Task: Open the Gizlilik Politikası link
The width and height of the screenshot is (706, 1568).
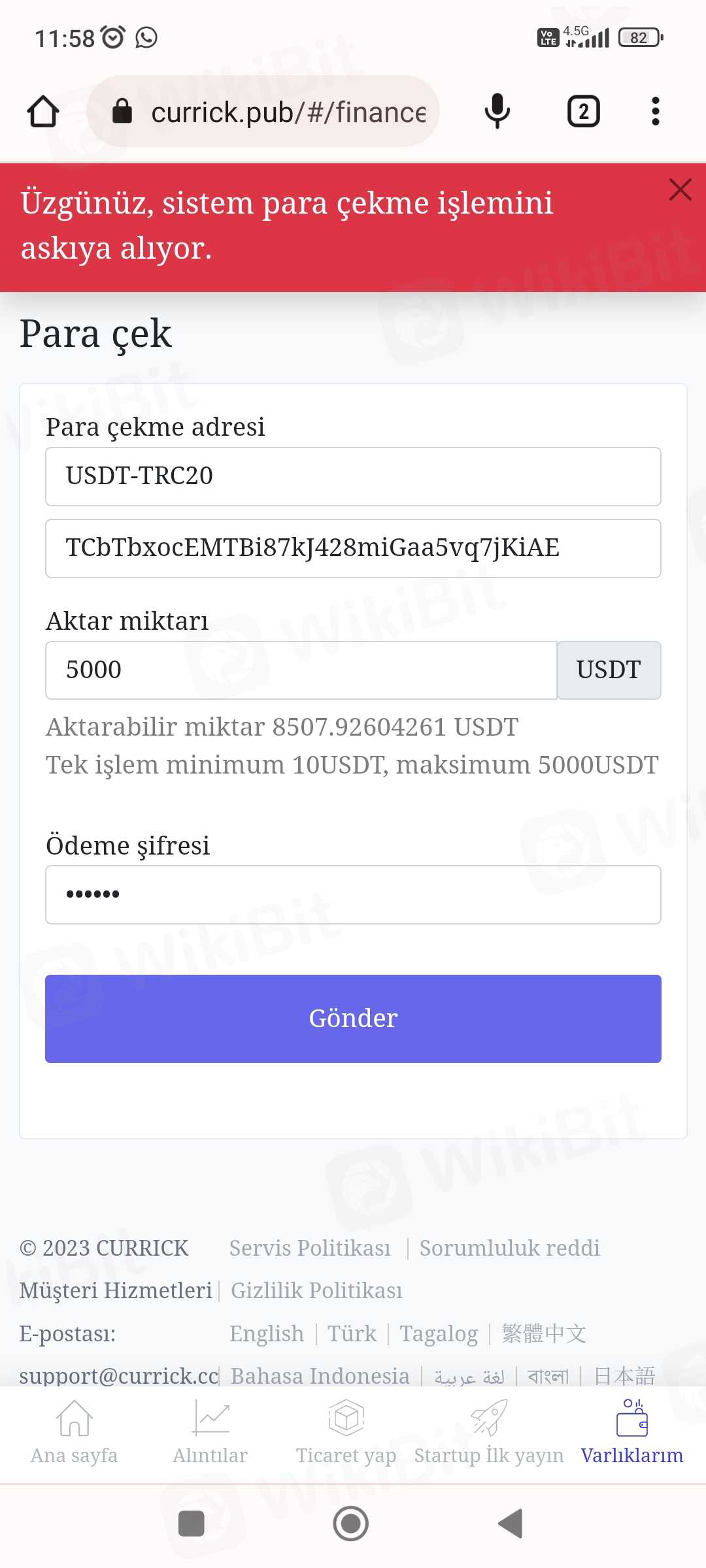Action: pos(316,1290)
